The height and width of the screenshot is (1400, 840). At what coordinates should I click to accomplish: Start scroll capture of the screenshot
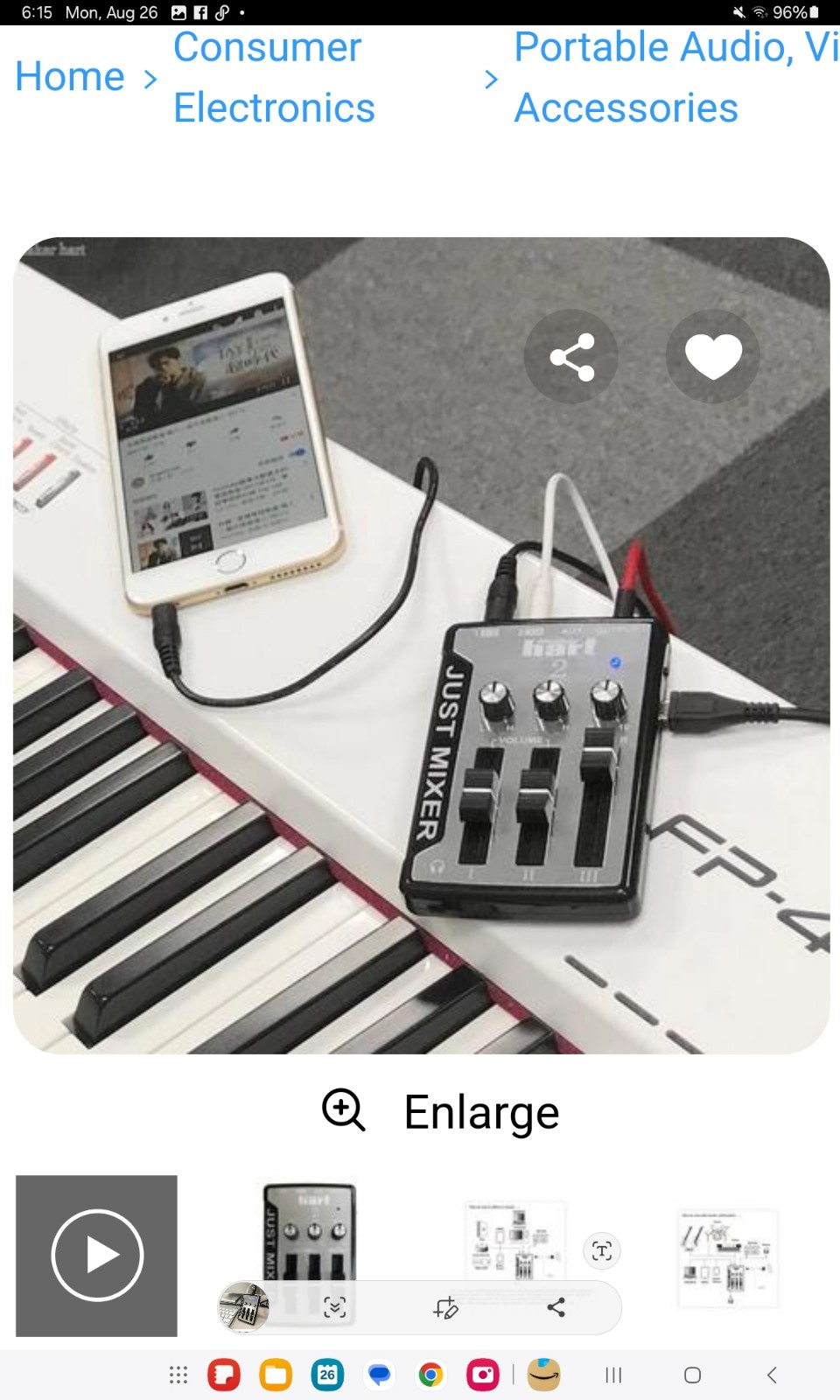pos(335,1307)
